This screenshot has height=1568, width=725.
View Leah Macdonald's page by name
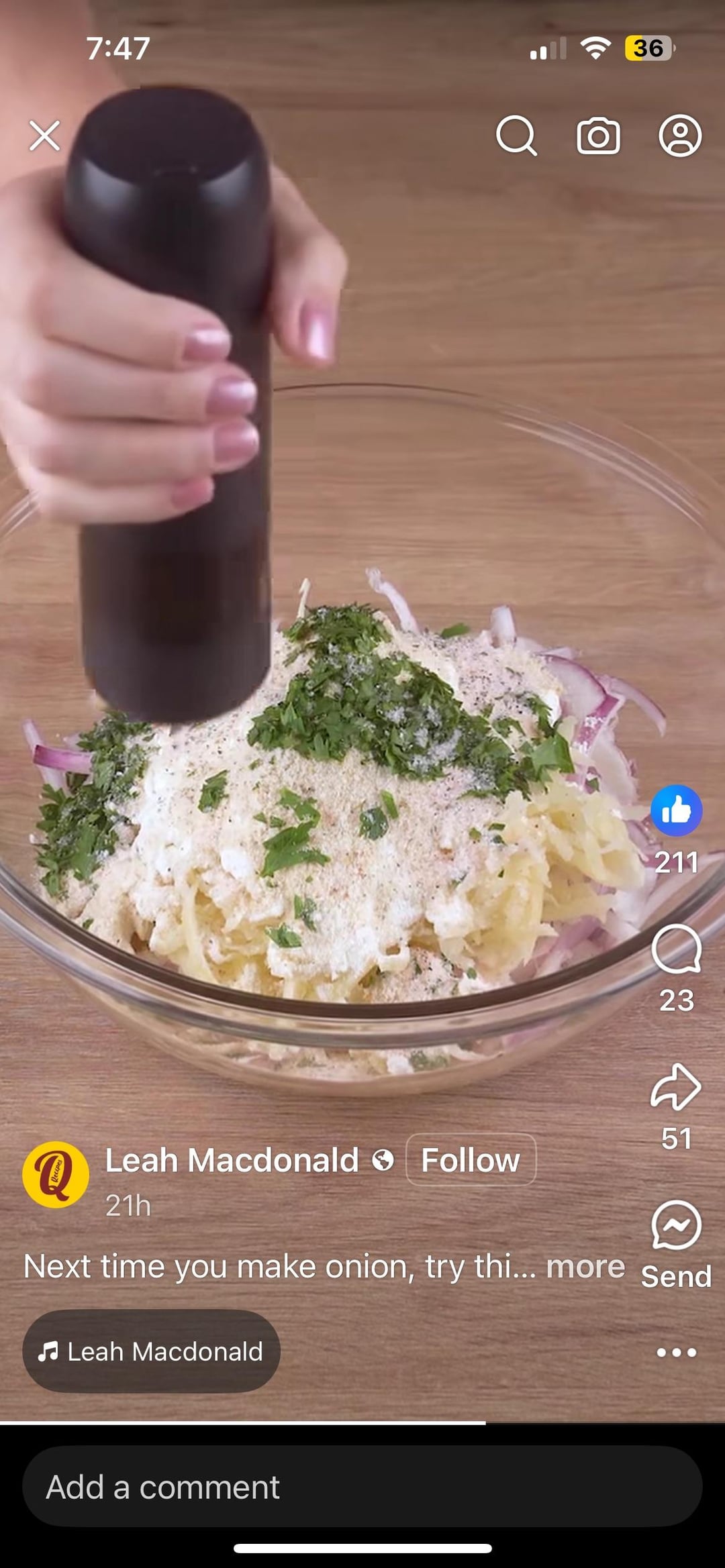232,1160
